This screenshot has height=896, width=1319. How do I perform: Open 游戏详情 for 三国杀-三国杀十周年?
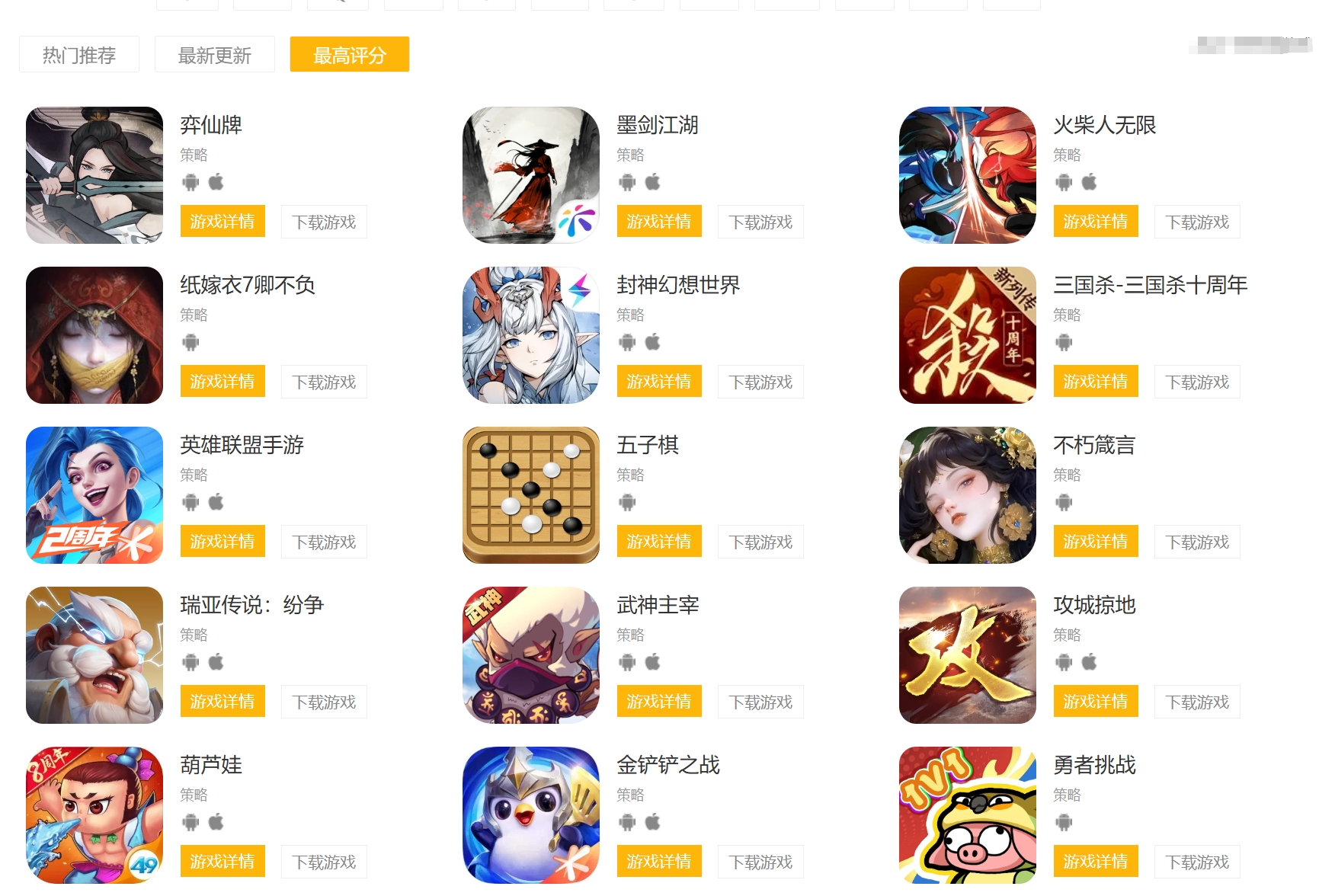[1095, 382]
